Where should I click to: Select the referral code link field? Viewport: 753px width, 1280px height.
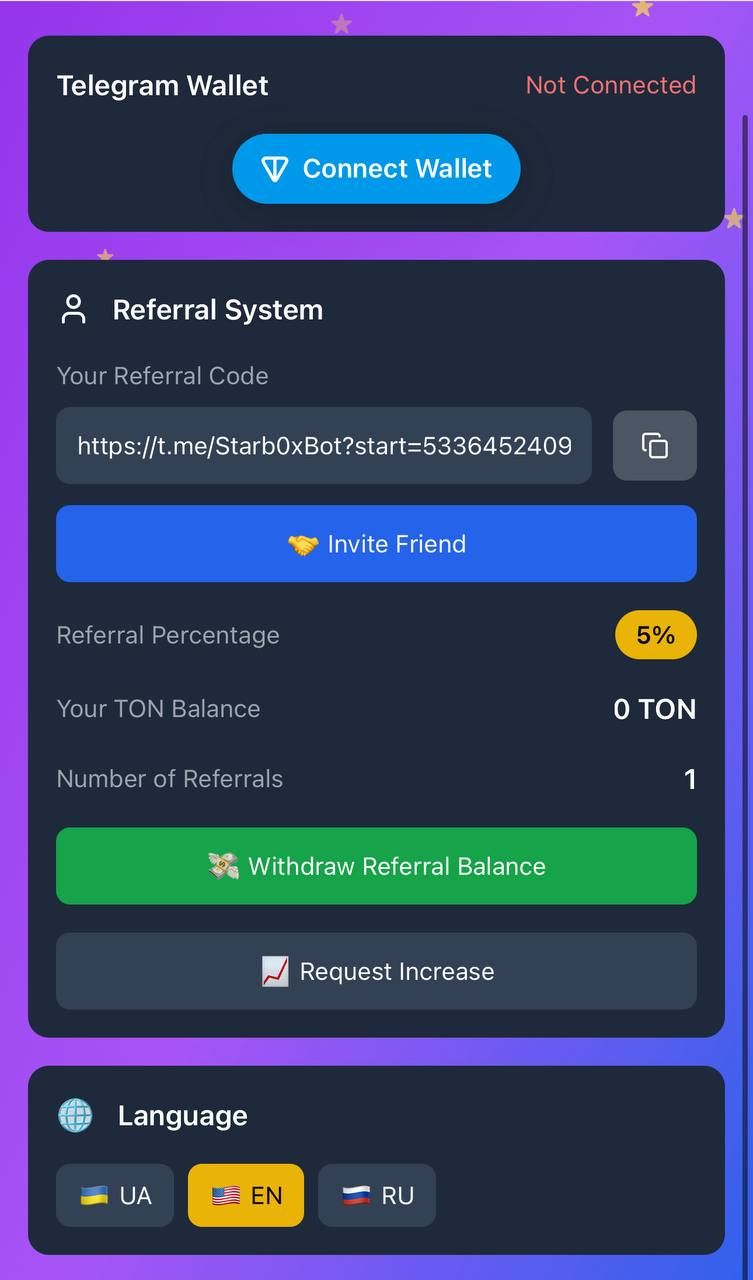click(x=324, y=445)
